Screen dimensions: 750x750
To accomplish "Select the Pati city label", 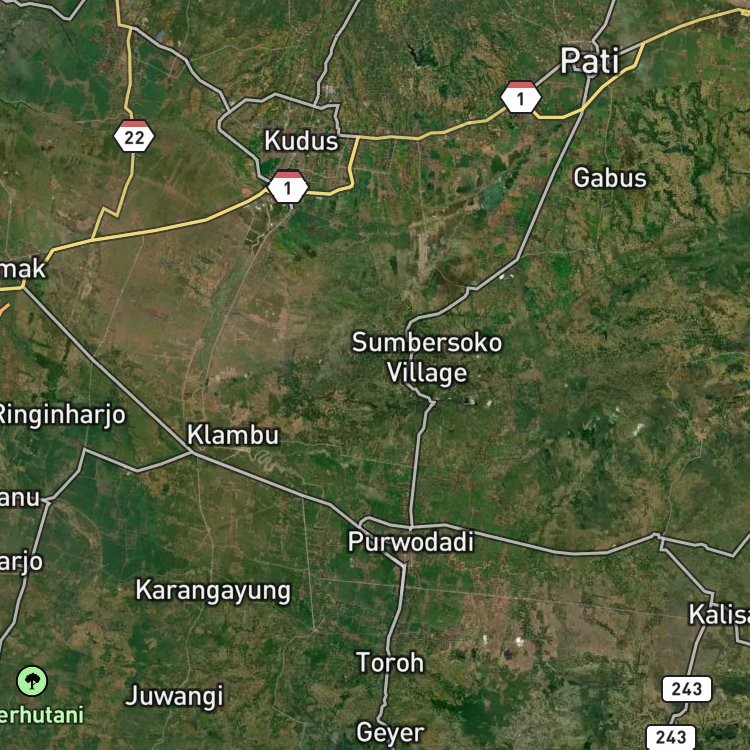I will pos(590,61).
